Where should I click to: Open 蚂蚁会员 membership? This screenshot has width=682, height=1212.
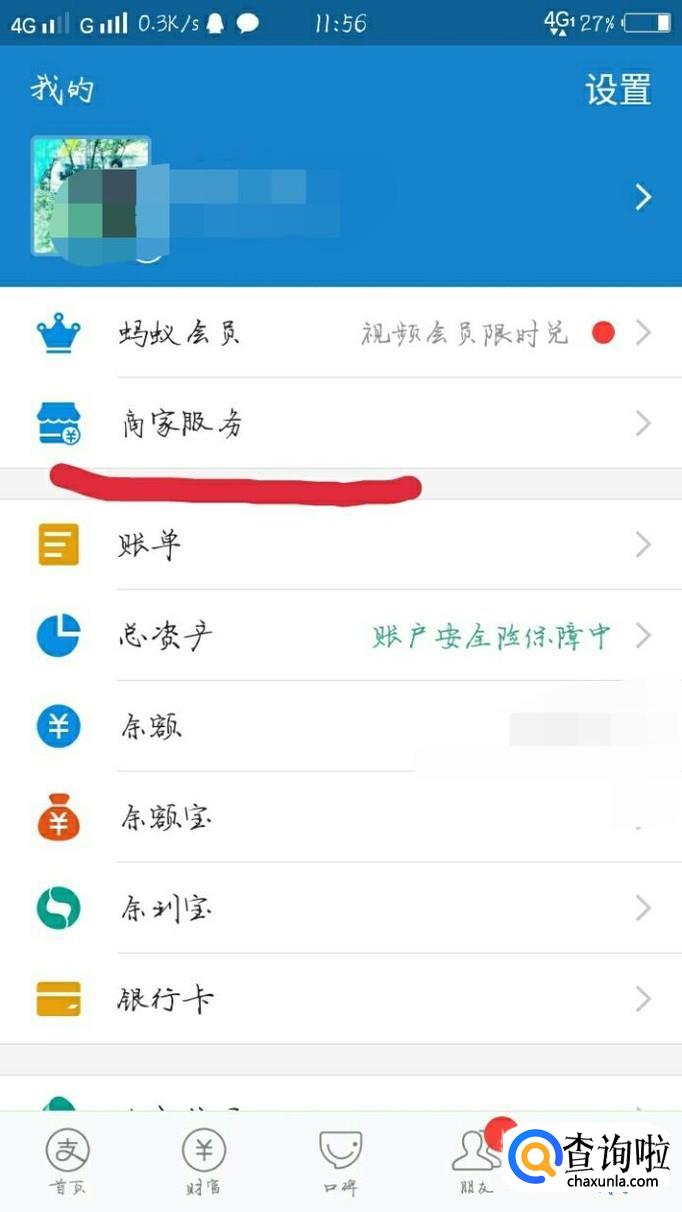click(340, 333)
